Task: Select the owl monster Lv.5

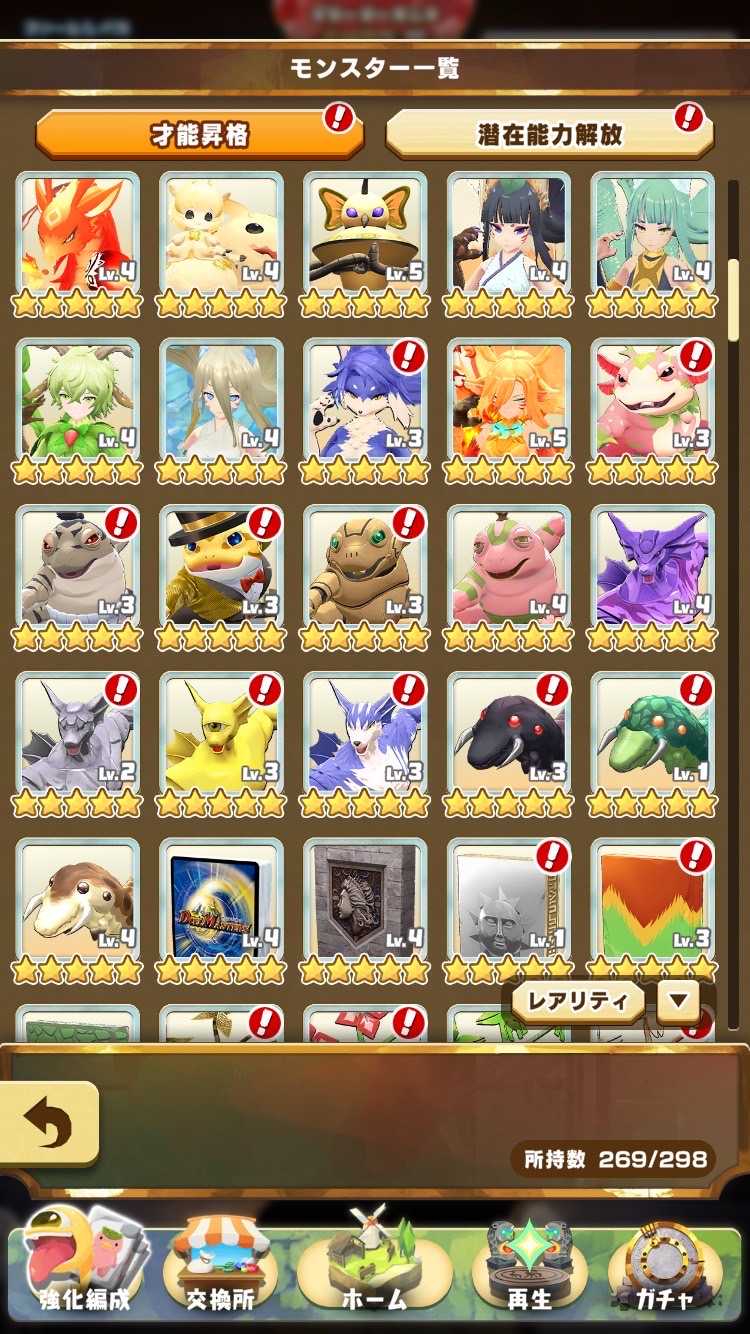Action: (x=365, y=235)
